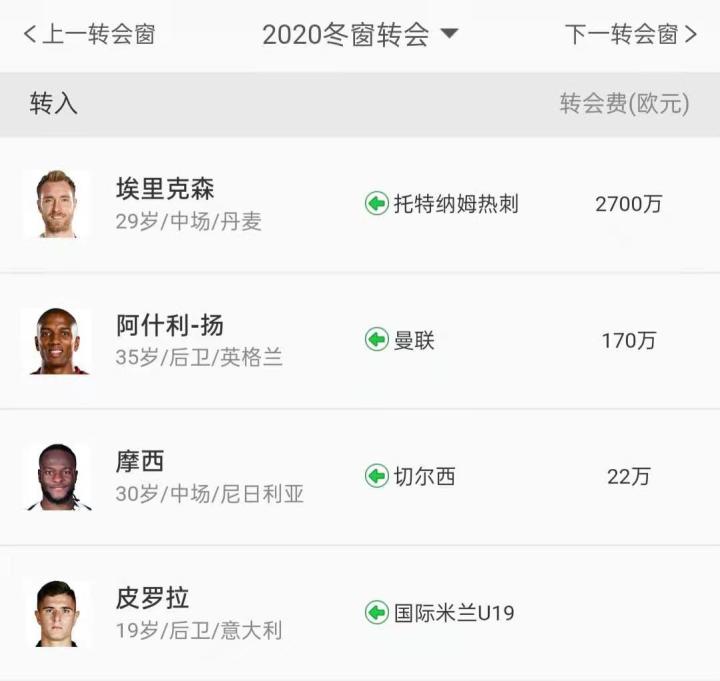Go to the previous transfer window (上一转会窗)
Viewport: 720px width, 681px height.
click(89, 35)
